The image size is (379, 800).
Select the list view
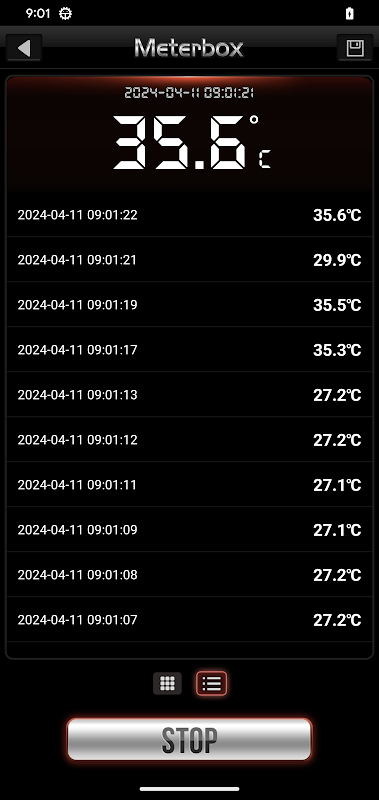click(212, 683)
